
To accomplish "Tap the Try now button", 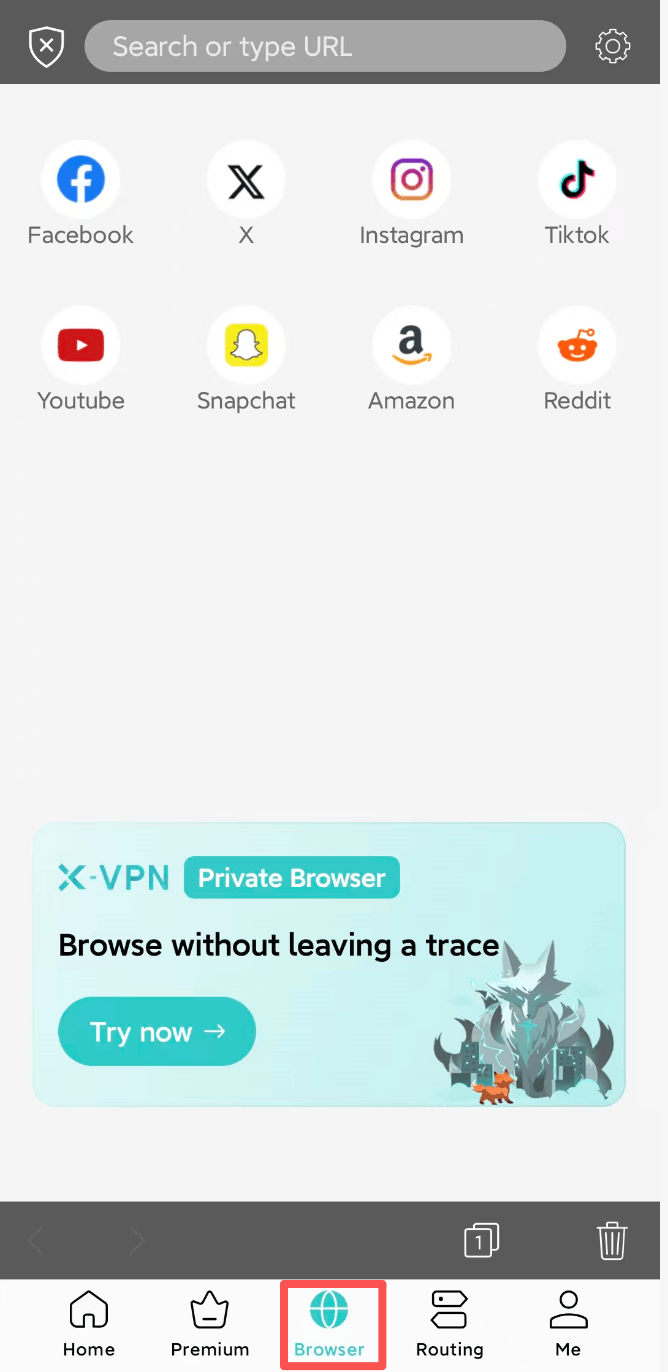I will tap(157, 1031).
